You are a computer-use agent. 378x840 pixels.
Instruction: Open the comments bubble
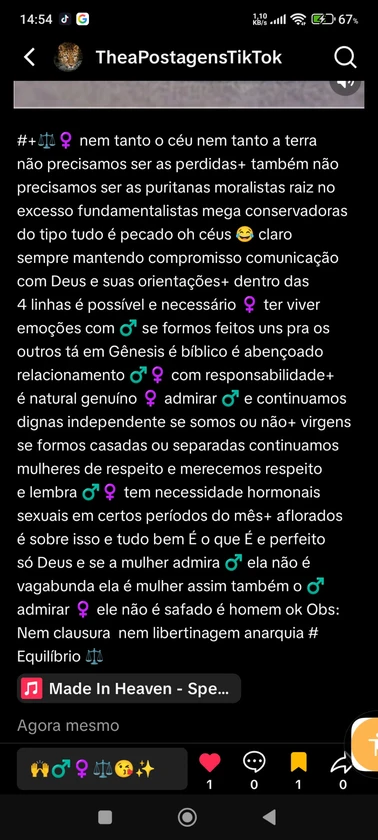point(254,762)
